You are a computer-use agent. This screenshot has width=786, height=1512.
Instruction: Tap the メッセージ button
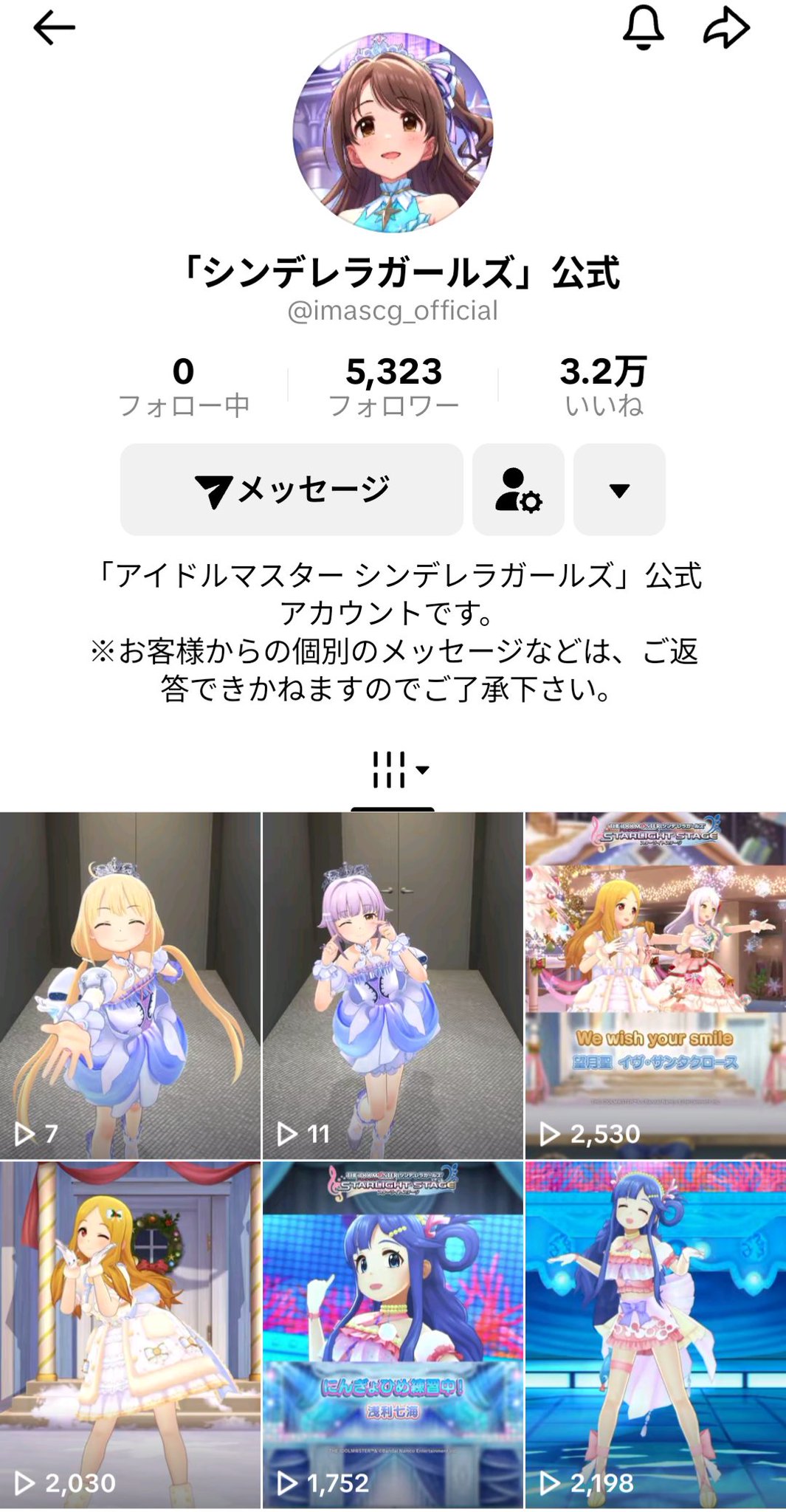pyautogui.click(x=292, y=489)
